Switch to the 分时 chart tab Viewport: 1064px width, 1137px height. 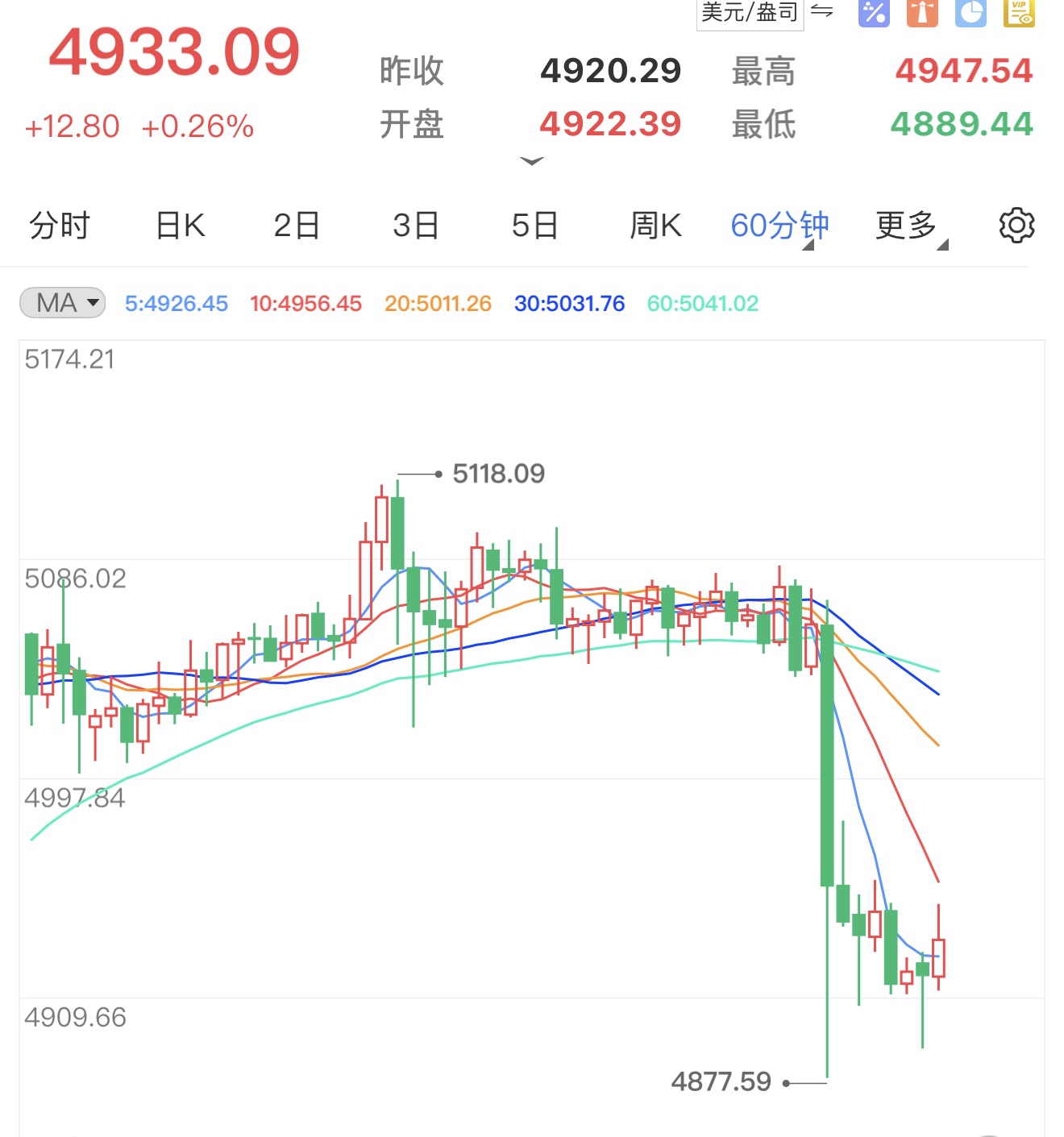click(x=60, y=226)
